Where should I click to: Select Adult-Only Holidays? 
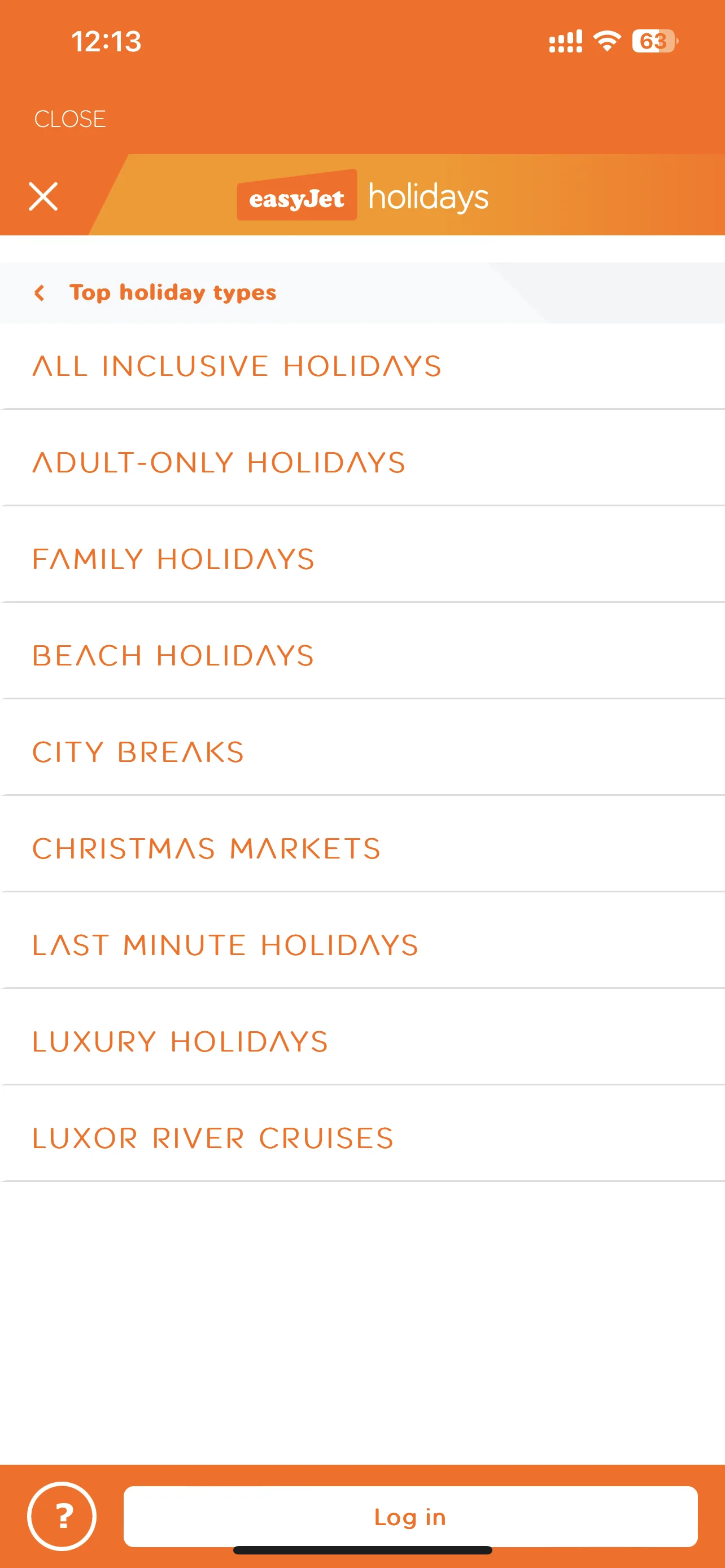click(x=219, y=463)
